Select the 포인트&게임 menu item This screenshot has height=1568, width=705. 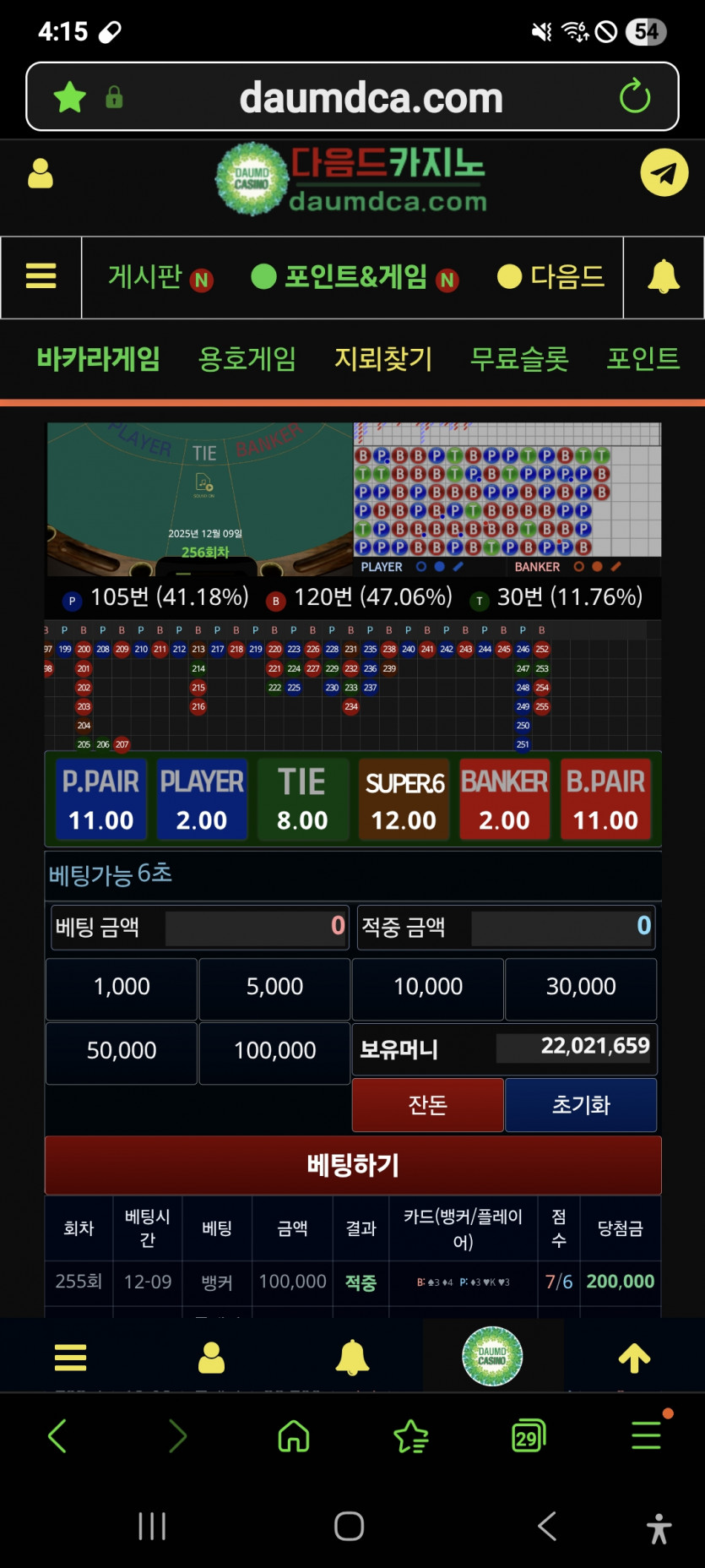355,277
